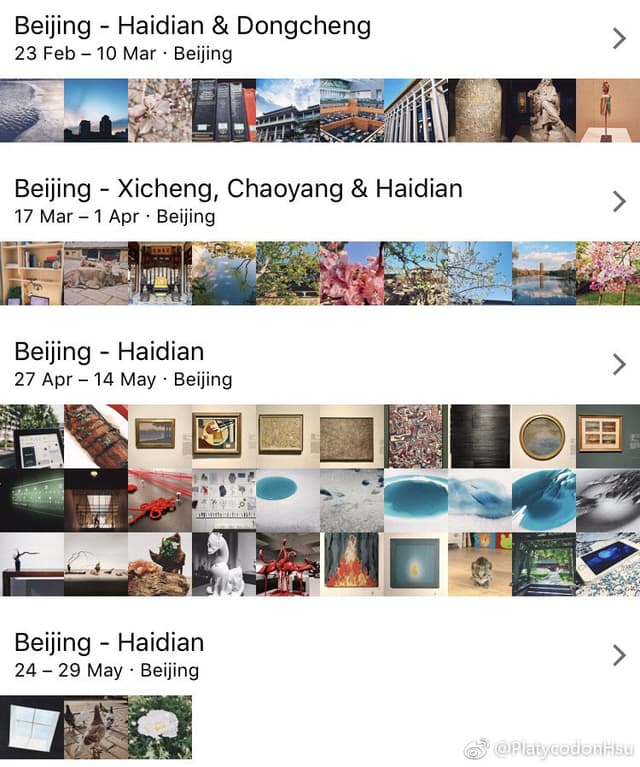The height and width of the screenshot is (767, 640).
Task: View the bookshelf photo from 17 Mar – 1 Apr
Action: [x=32, y=273]
